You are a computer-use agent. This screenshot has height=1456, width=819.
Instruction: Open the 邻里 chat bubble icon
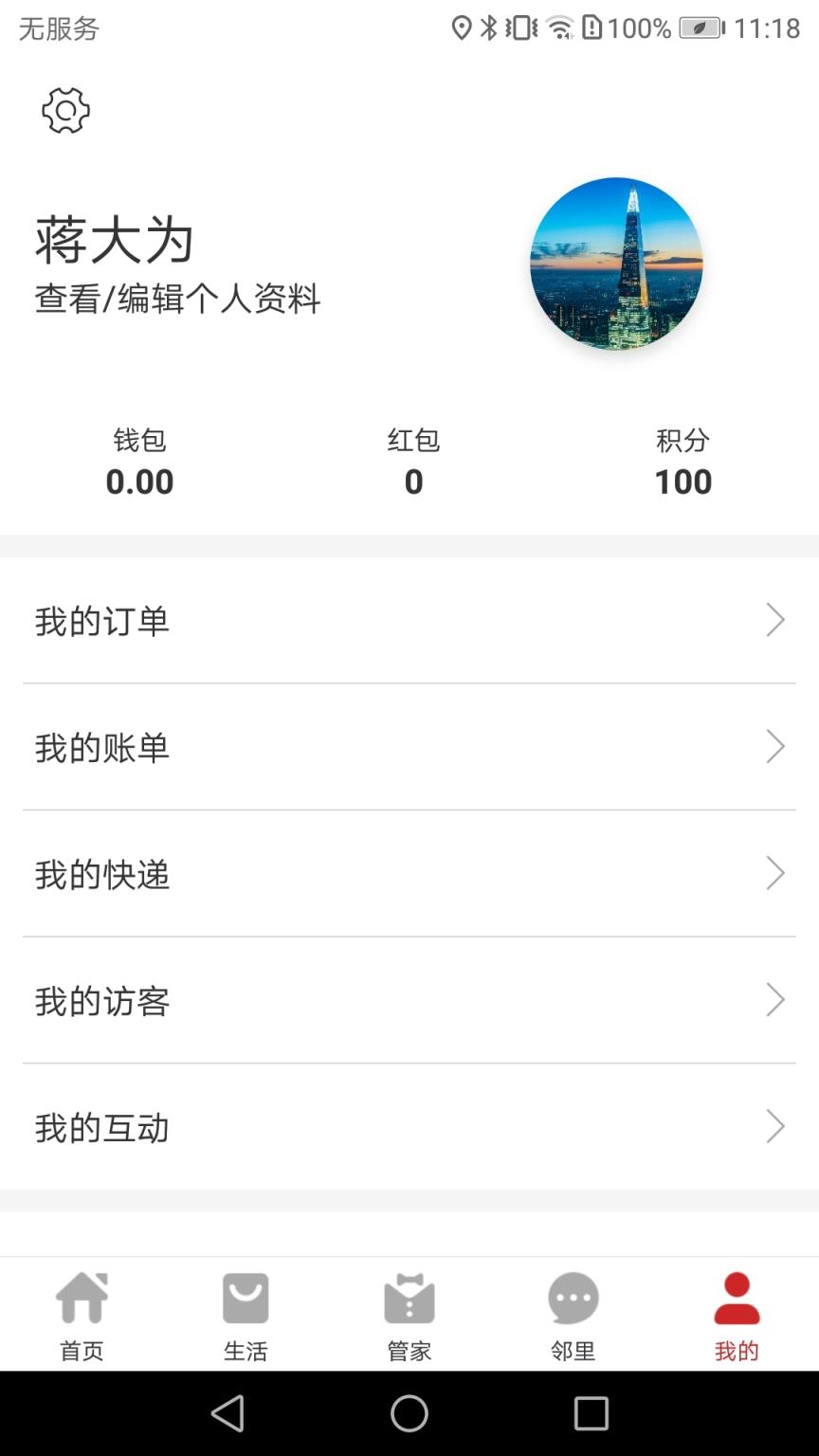pyautogui.click(x=573, y=1297)
